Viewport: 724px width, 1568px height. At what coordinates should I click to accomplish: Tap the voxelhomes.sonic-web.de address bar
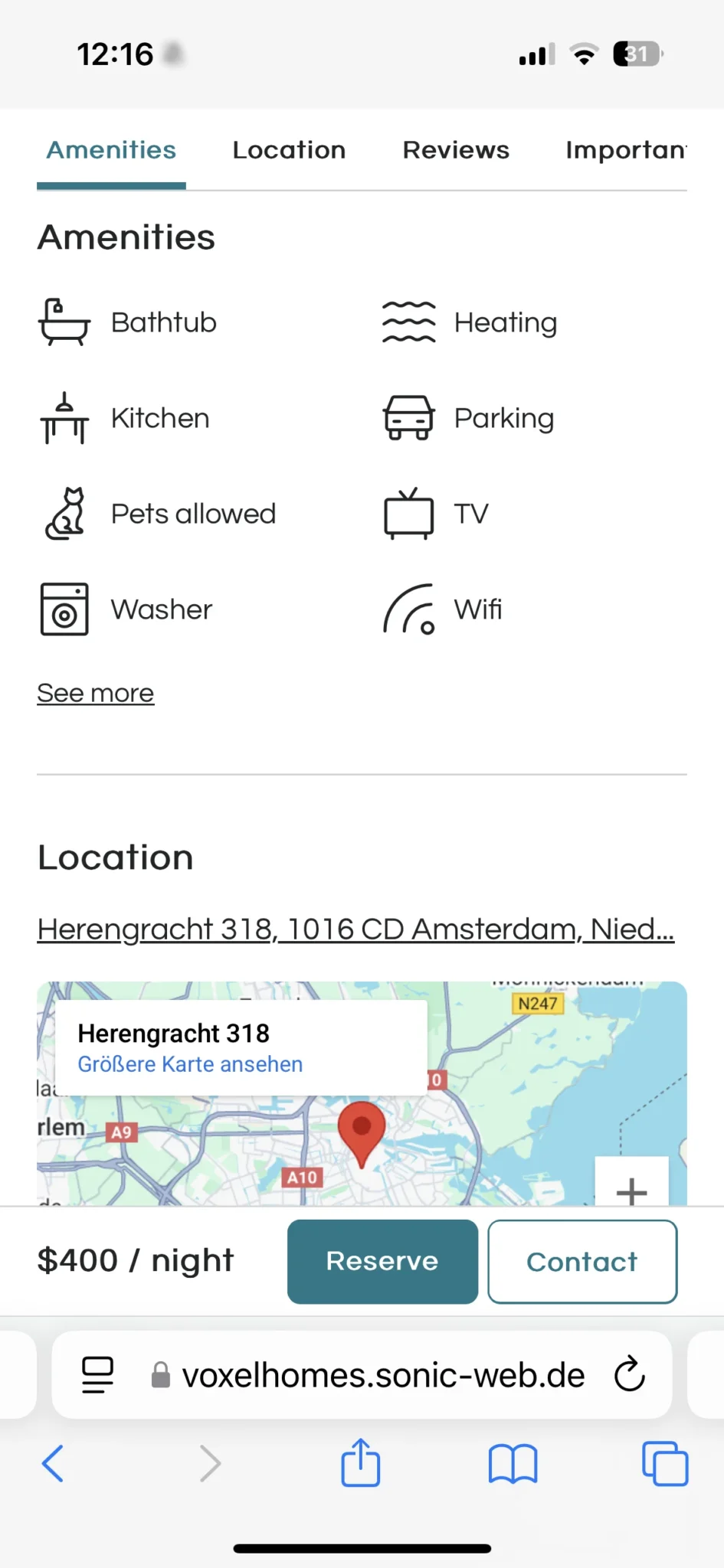(383, 1375)
